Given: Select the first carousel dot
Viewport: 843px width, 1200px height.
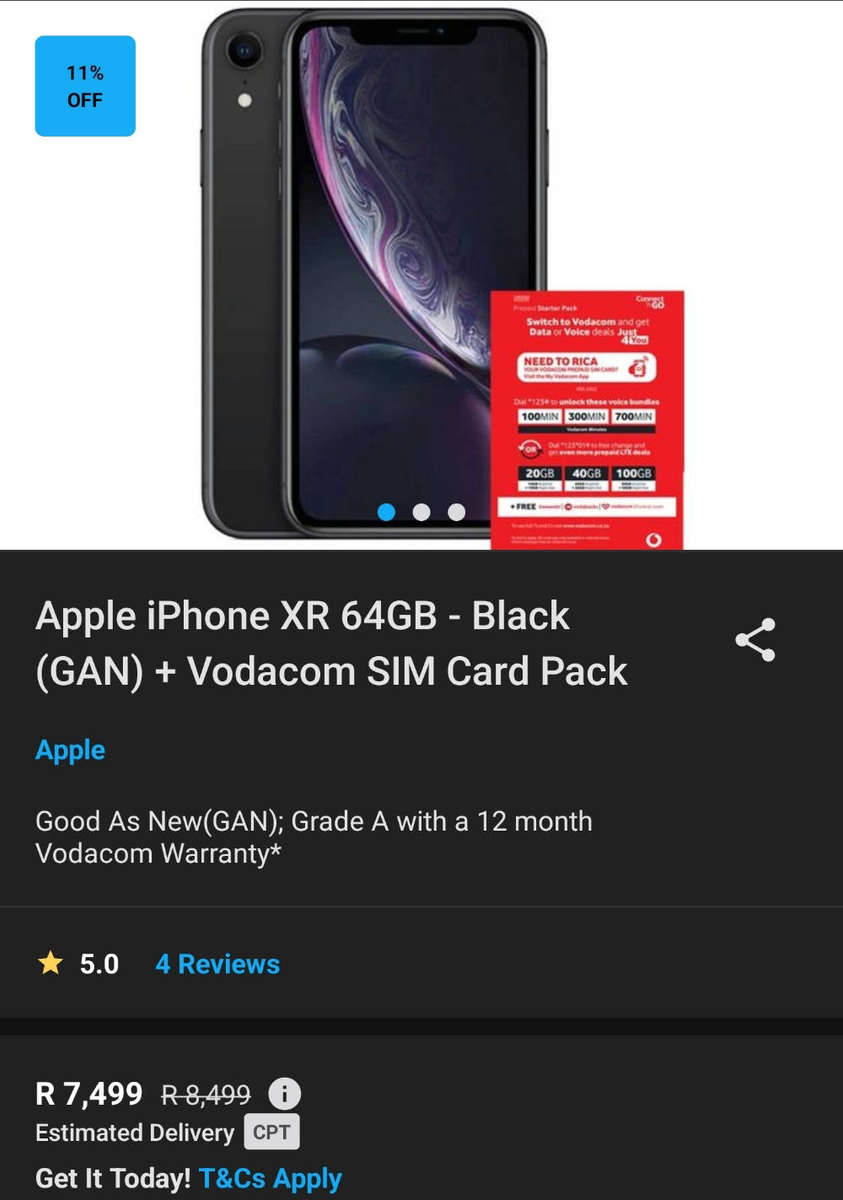Looking at the screenshot, I should (386, 510).
